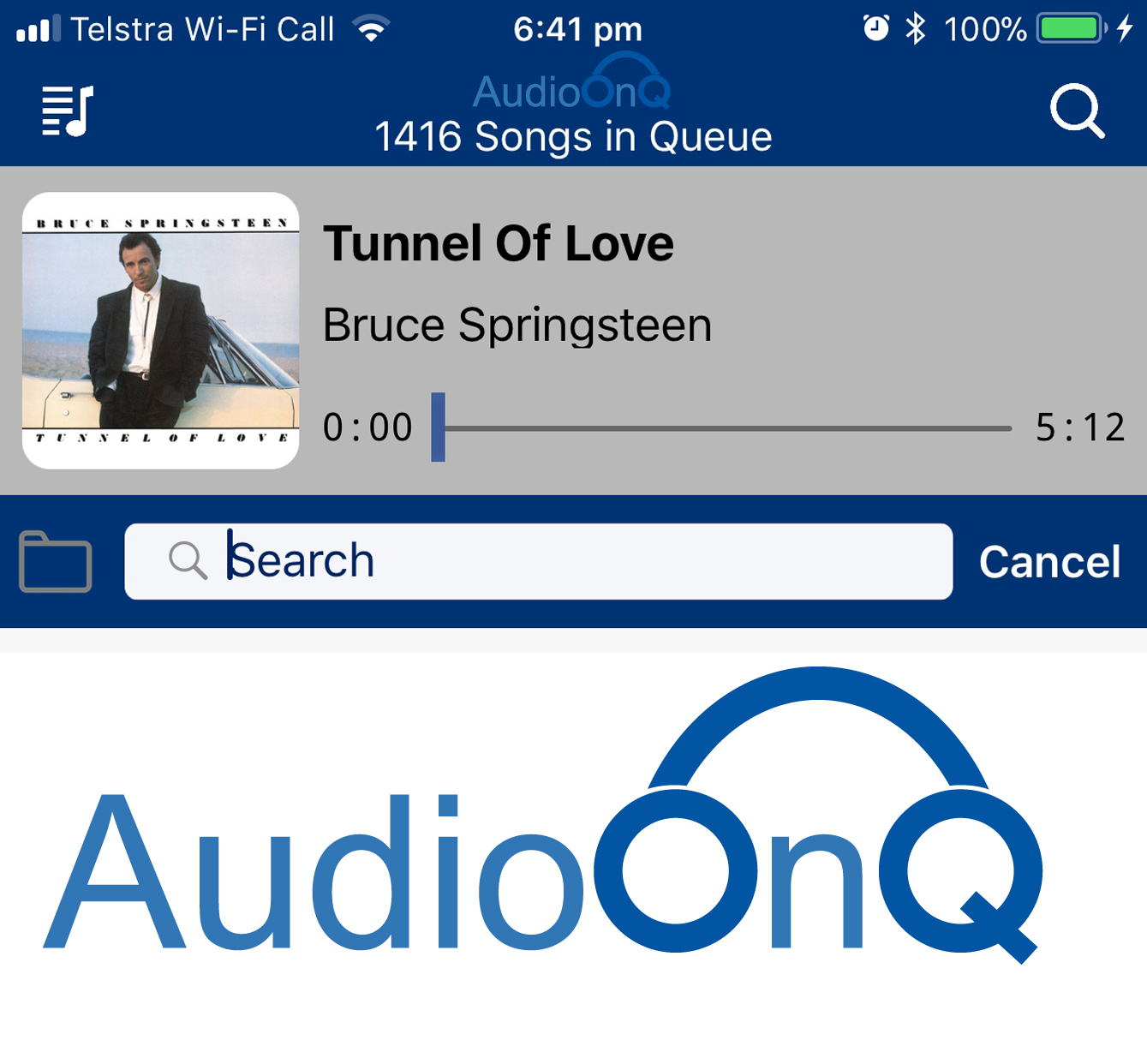Viewport: 1147px width, 1064px height.
Task: Tap the magnifier search icon in header
Action: coord(1076,111)
